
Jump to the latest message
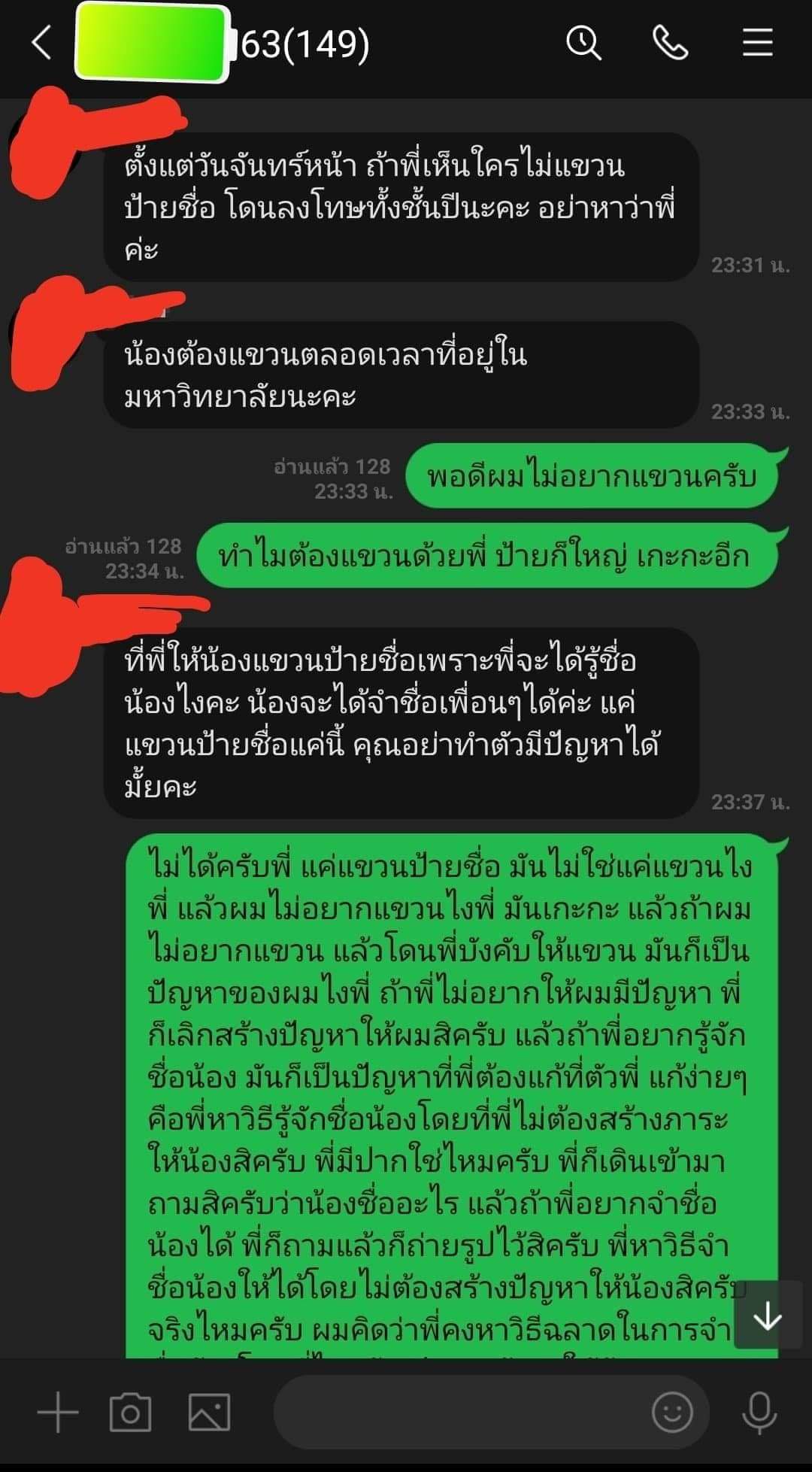coord(767,1317)
